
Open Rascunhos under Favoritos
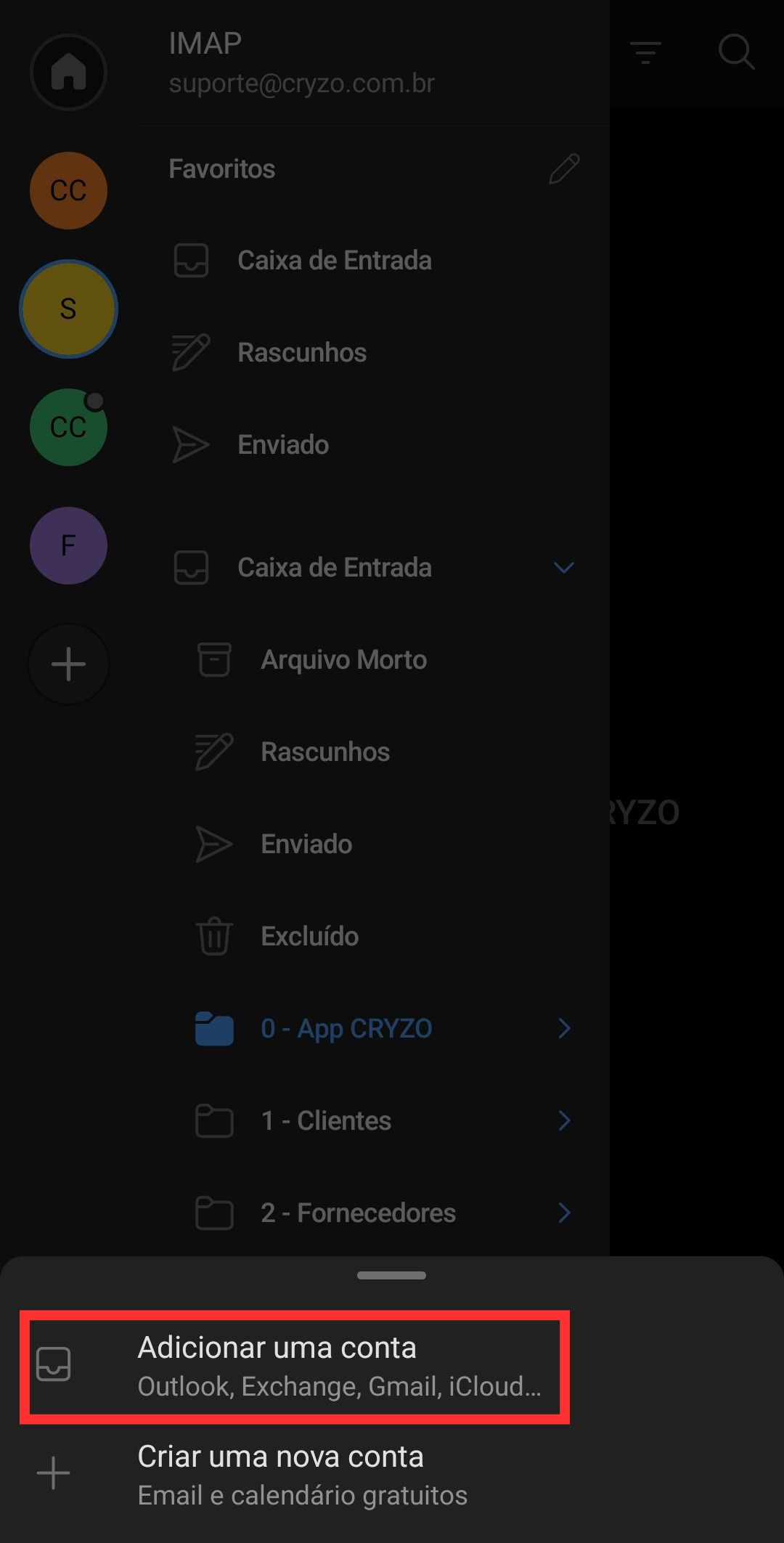[302, 352]
